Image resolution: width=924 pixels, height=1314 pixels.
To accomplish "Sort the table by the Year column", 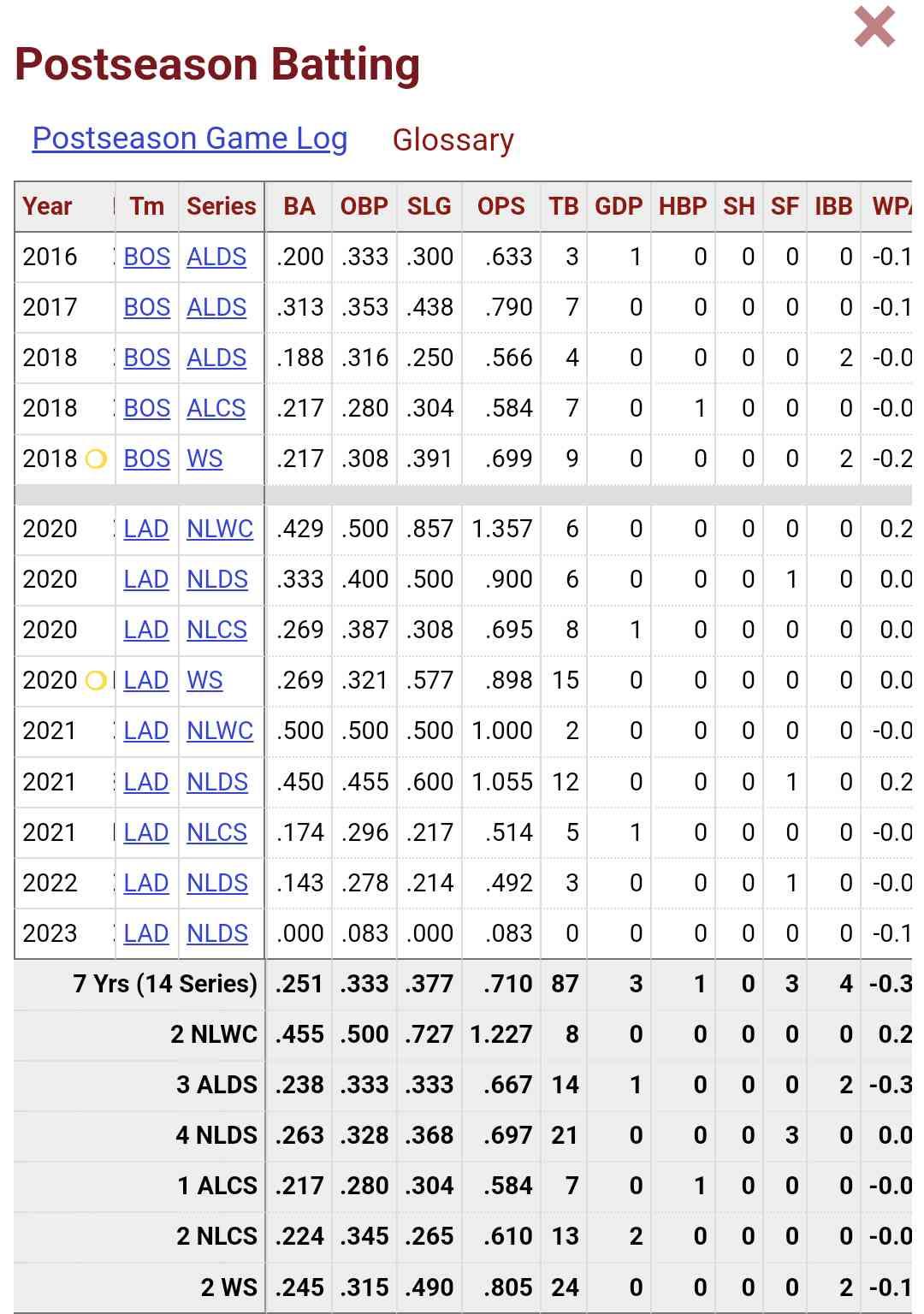I will click(x=47, y=206).
